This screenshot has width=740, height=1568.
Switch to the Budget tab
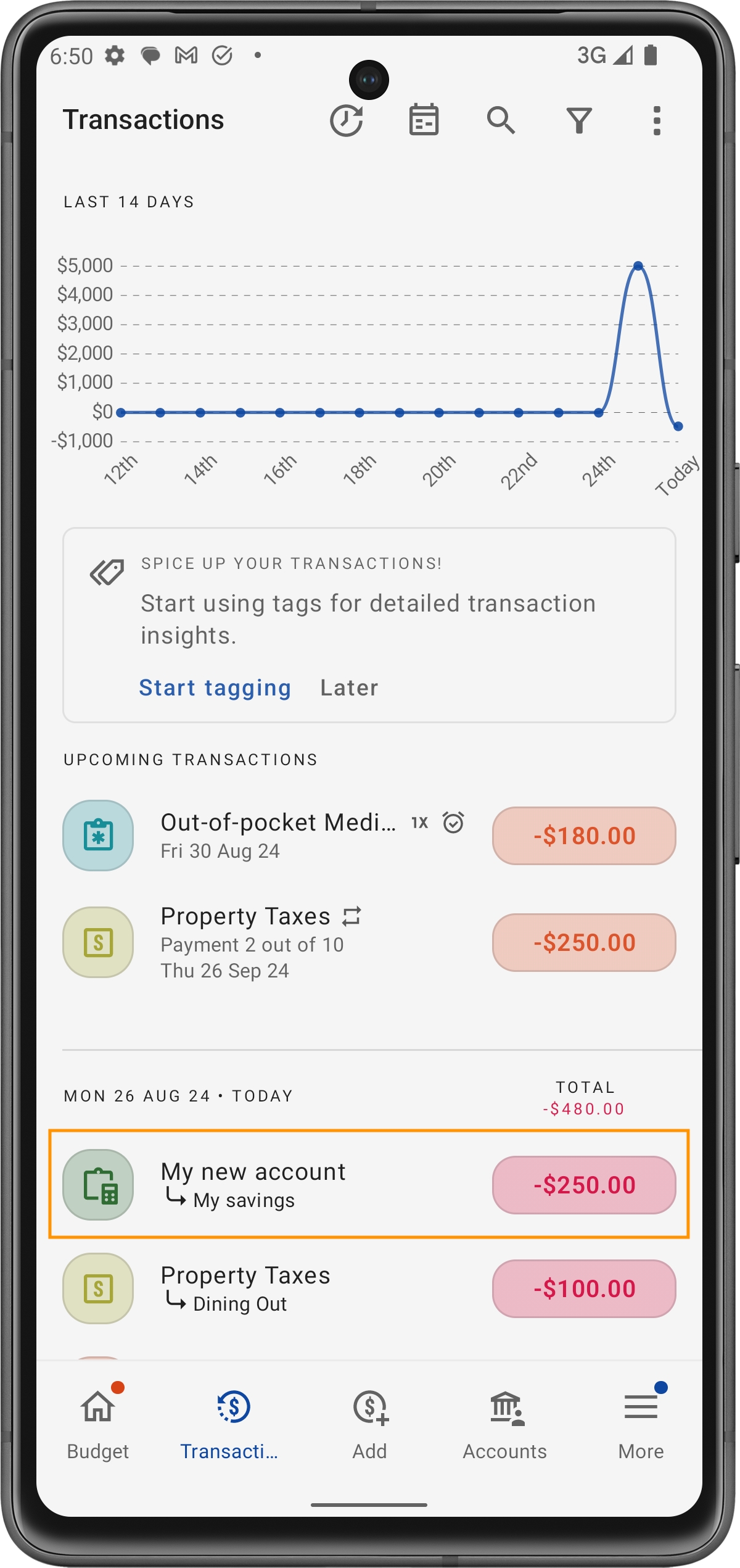[98, 1424]
